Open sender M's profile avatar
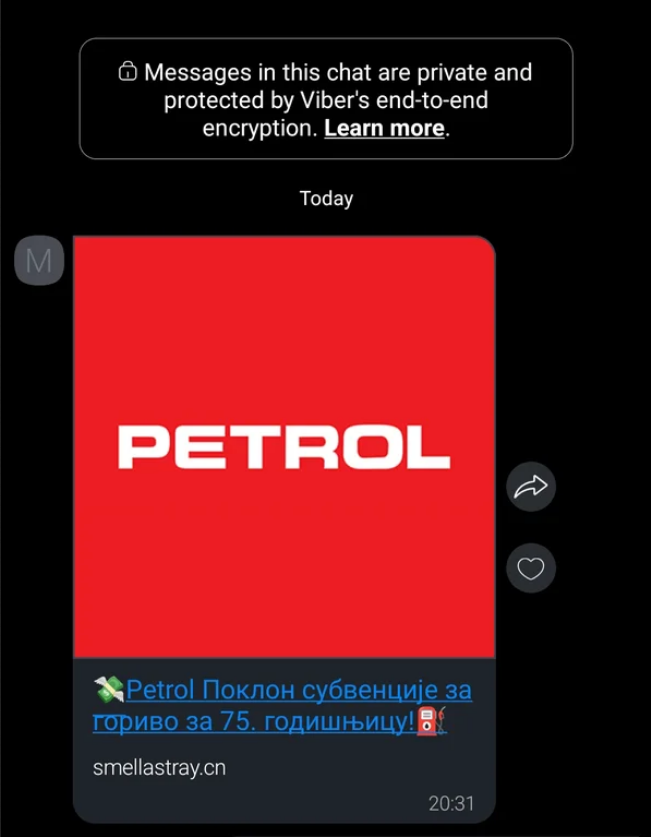651x837 pixels. click(x=40, y=261)
